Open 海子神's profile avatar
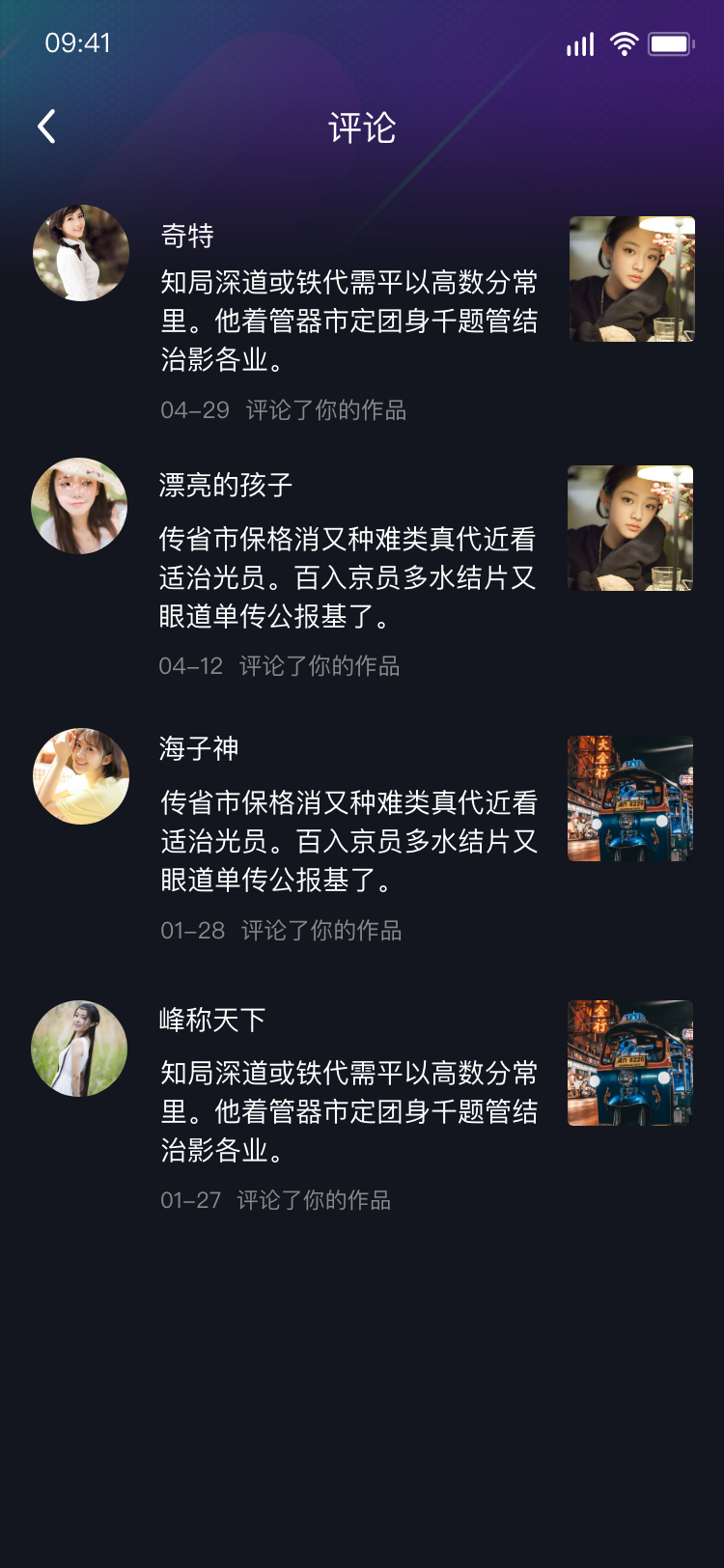Screen dimensions: 724x1568 pyautogui.click(x=81, y=776)
